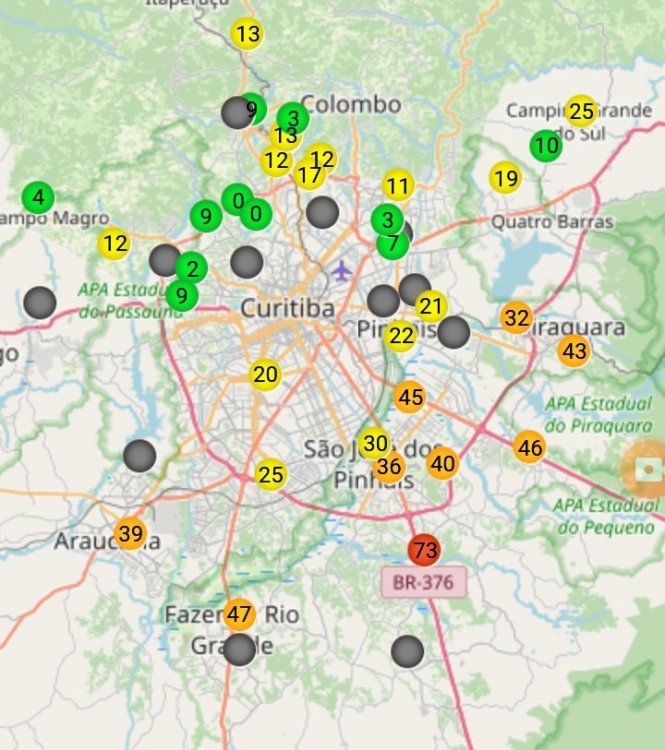The height and width of the screenshot is (750, 665).
Task: Open the yellow 30 sensor marker
Action: point(374,443)
